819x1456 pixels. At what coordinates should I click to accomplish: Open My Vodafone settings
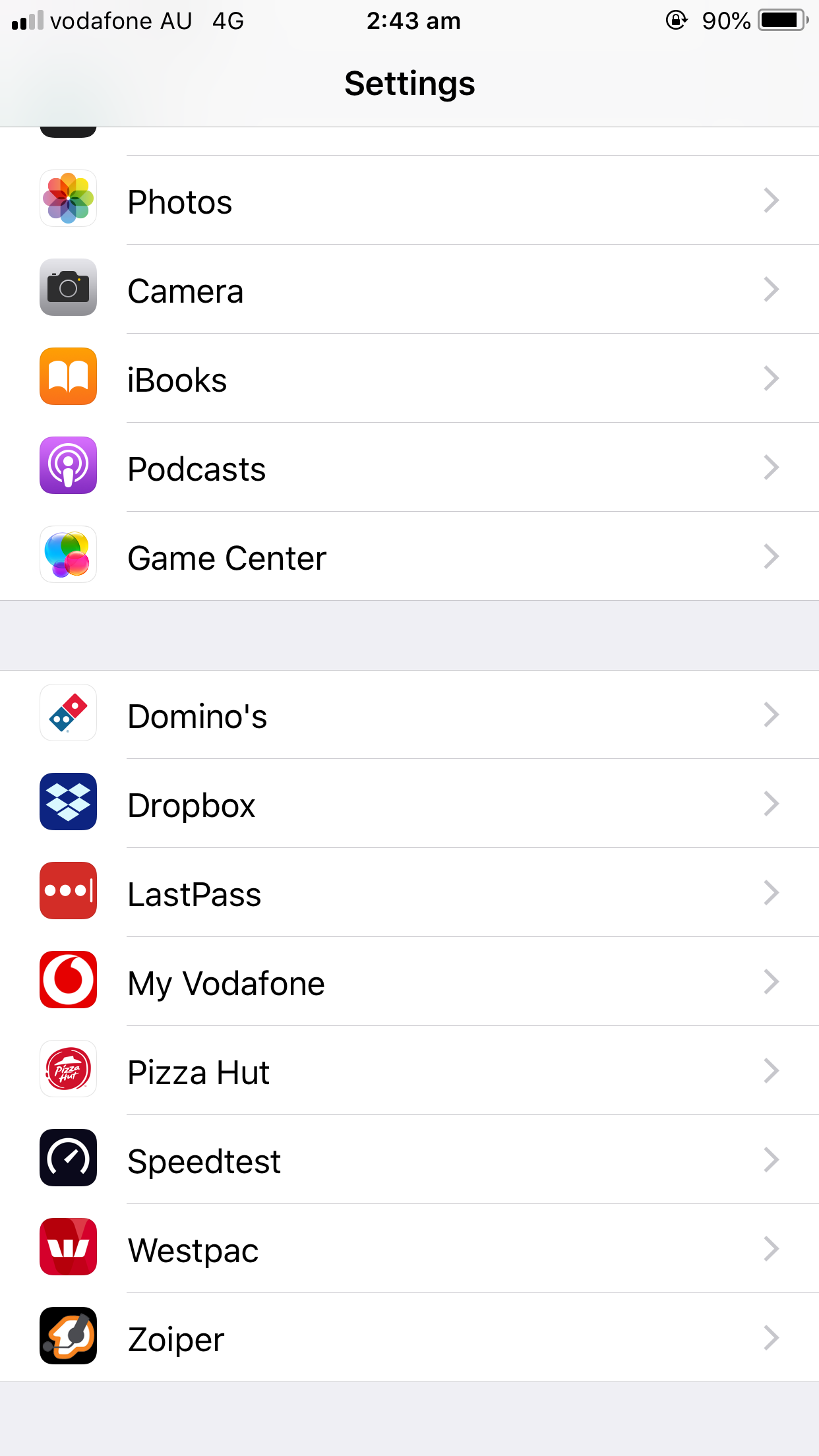[409, 982]
